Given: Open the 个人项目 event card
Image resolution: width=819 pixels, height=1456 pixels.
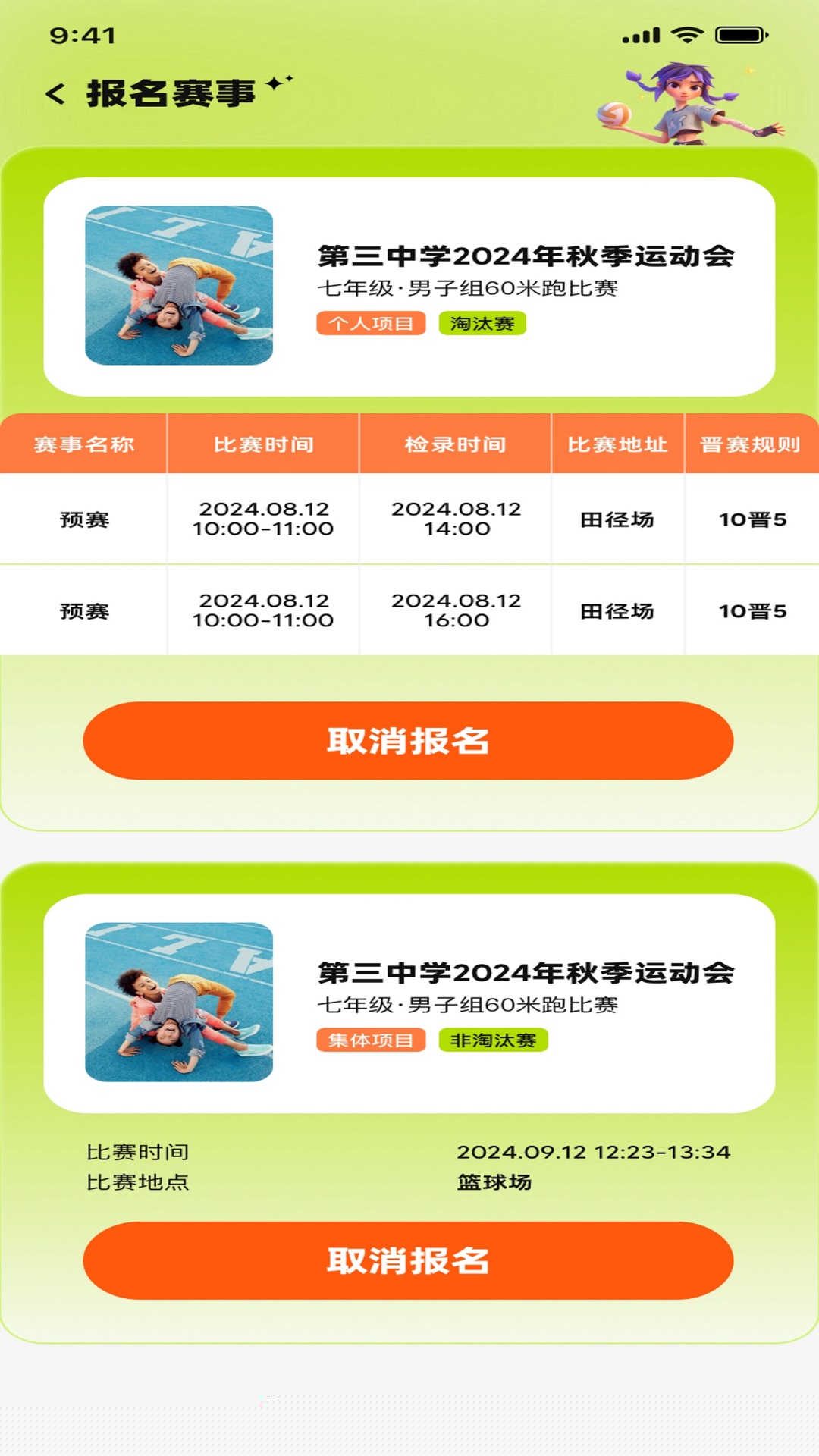Looking at the screenshot, I should pyautogui.click(x=409, y=287).
